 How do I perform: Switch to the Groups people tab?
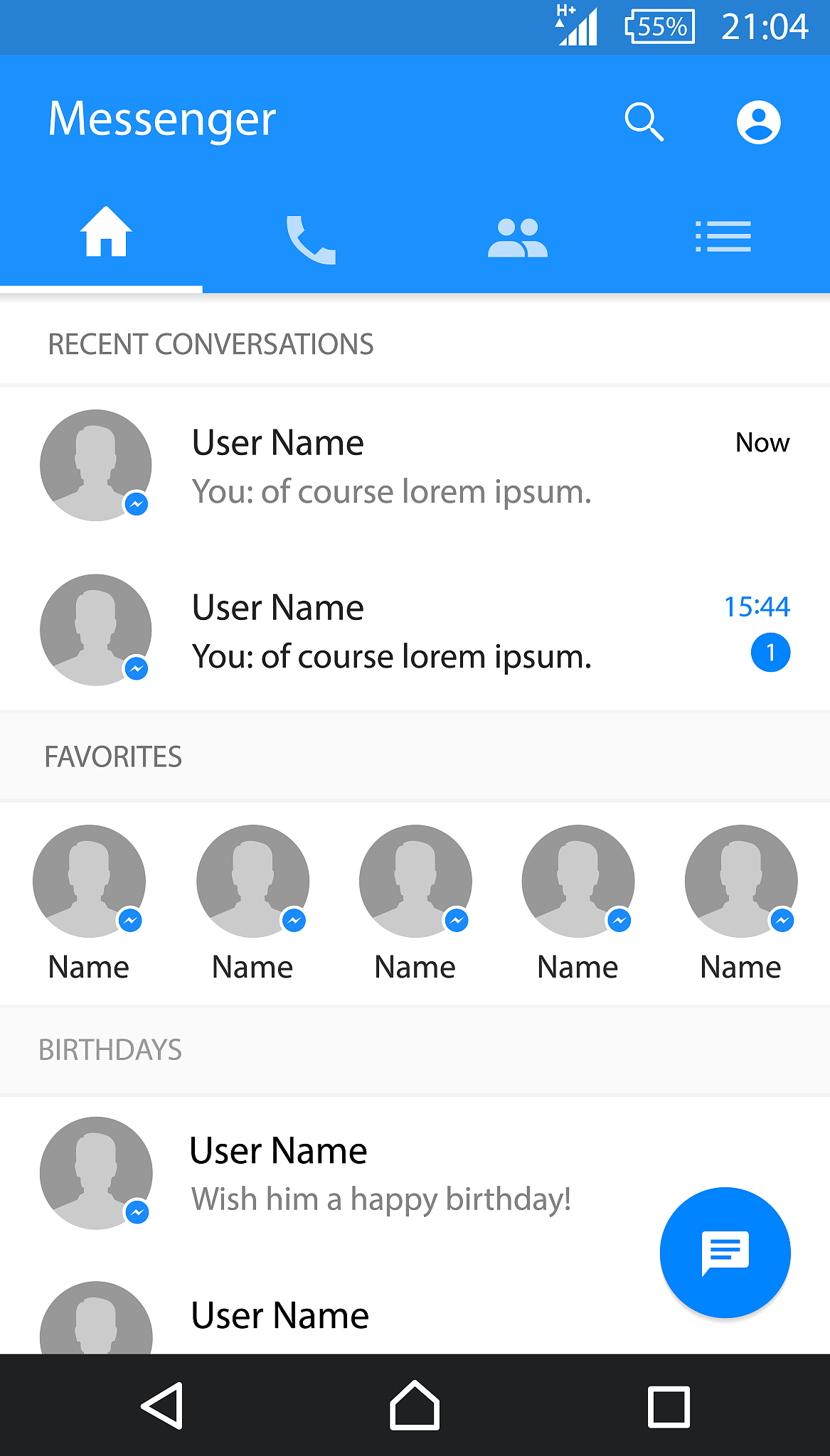[517, 237]
